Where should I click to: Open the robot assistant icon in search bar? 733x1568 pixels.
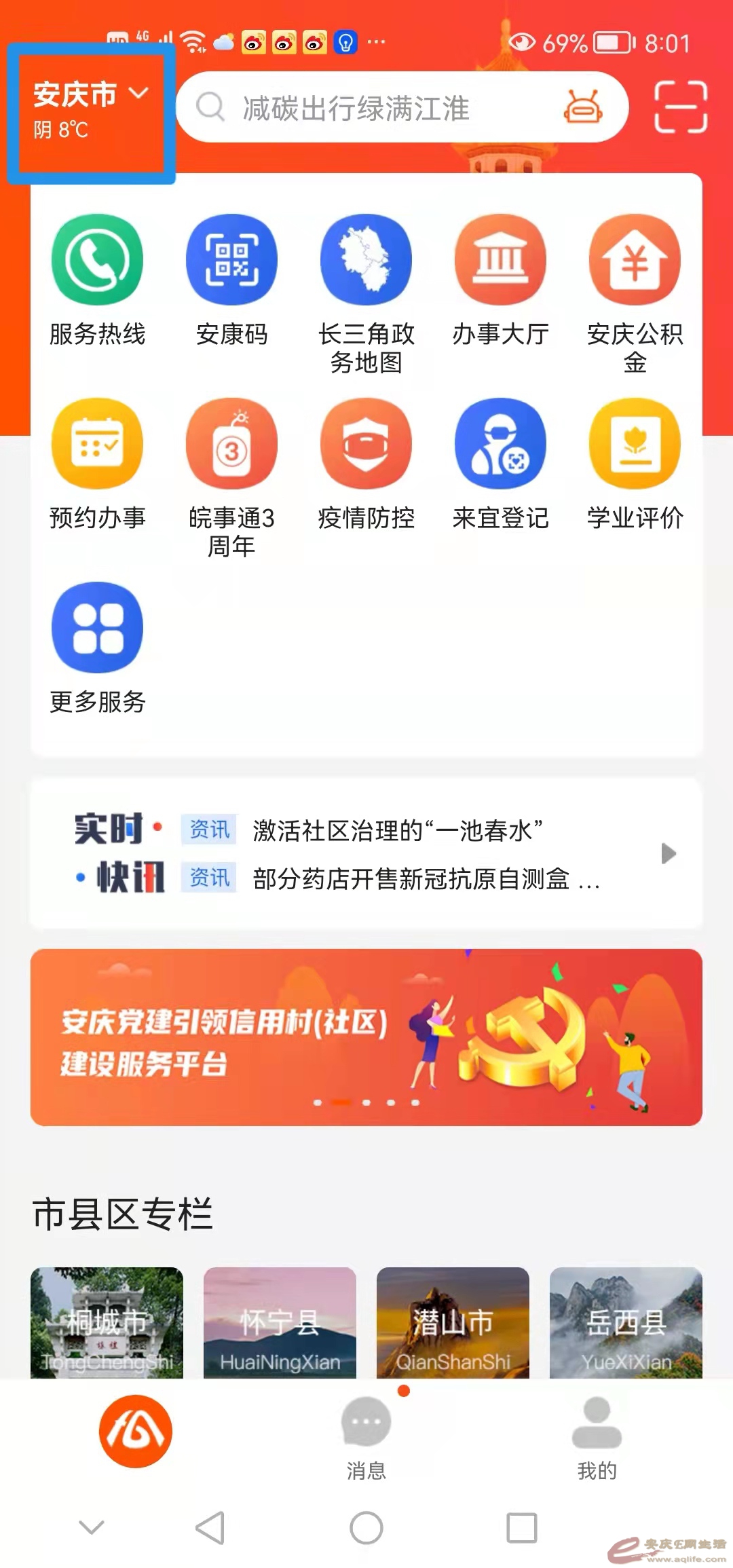click(582, 107)
